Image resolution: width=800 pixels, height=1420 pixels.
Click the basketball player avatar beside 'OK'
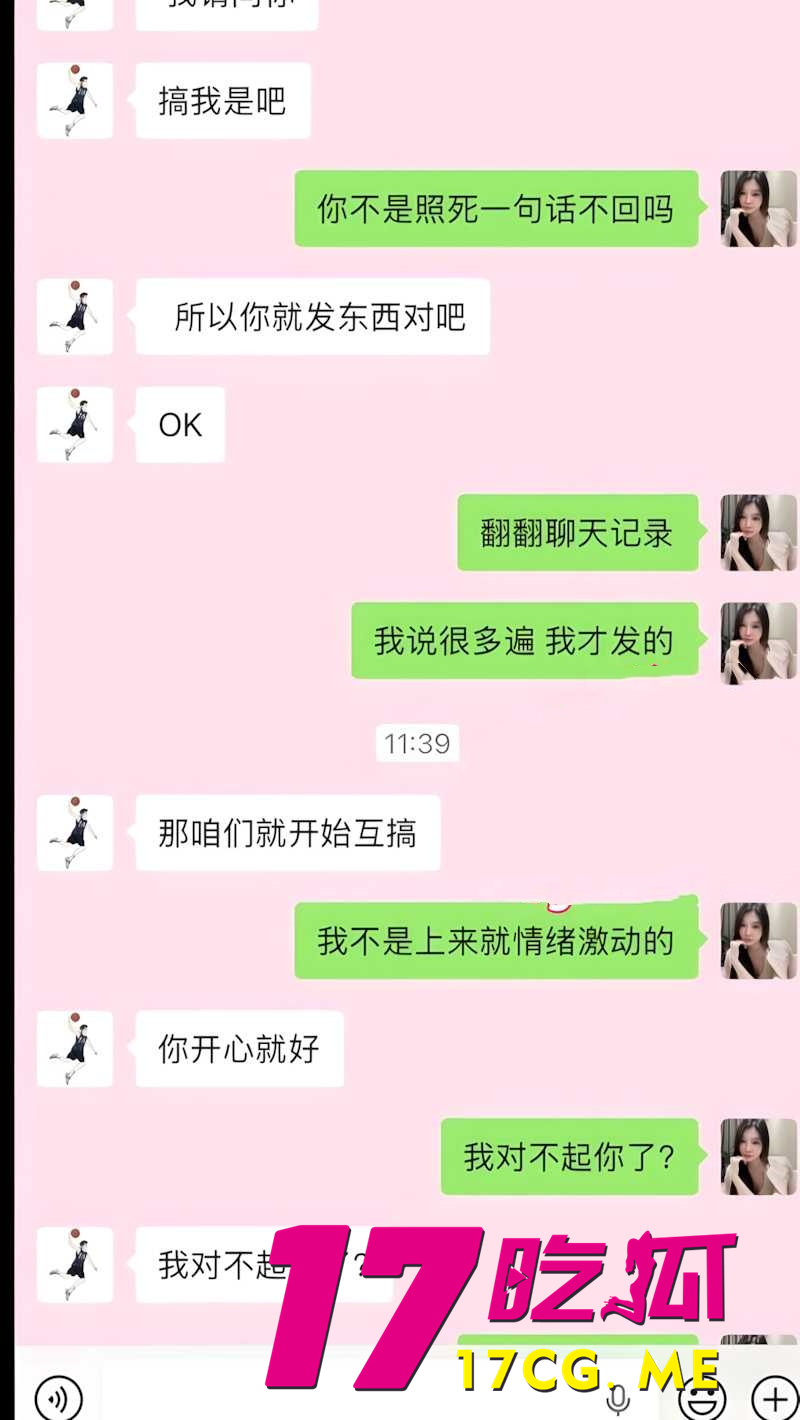pyautogui.click(x=74, y=424)
